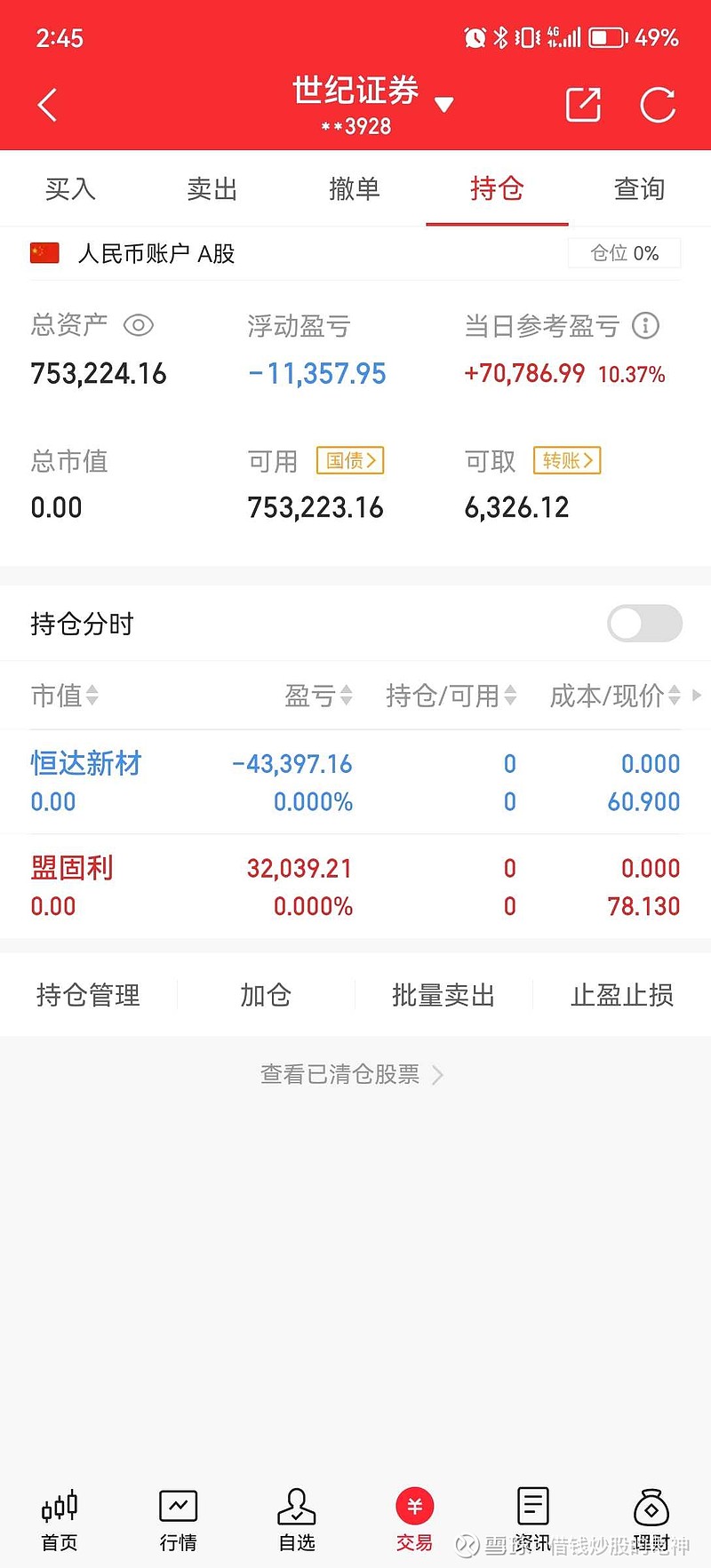Select the 查询 tab
711x1568 pixels.
[x=639, y=188]
